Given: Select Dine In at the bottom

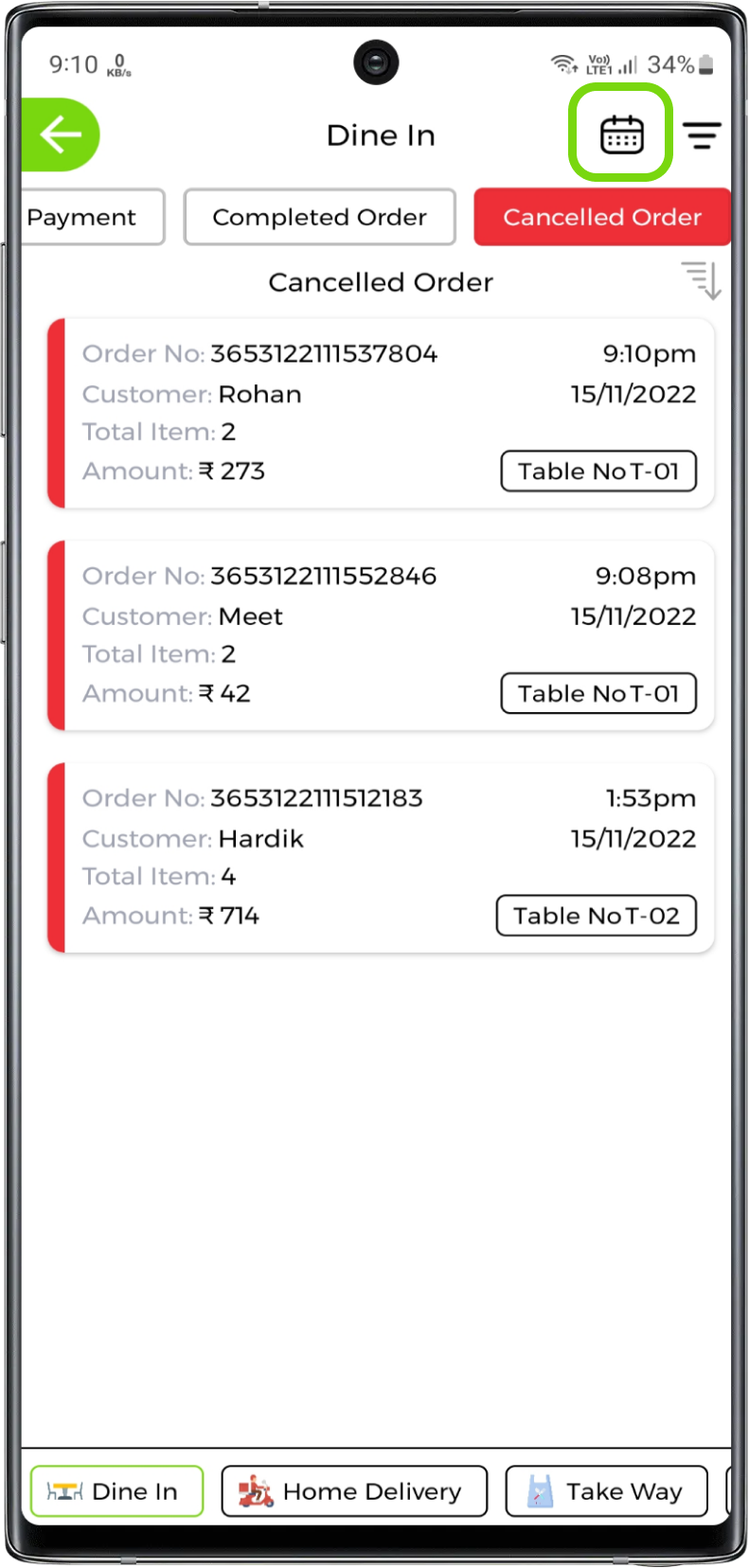Looking at the screenshot, I should tap(117, 1491).
